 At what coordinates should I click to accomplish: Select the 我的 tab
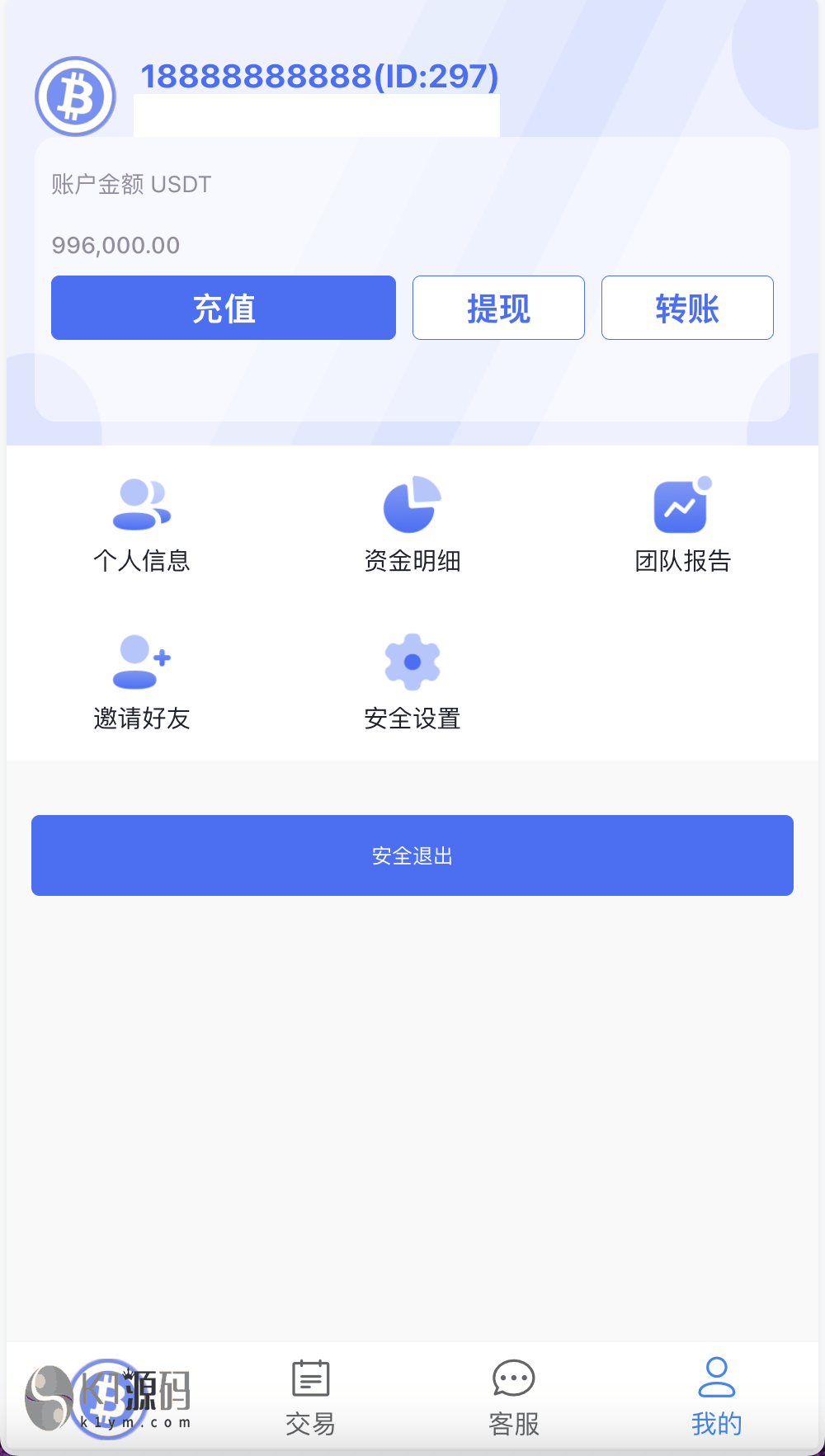[x=716, y=1397]
